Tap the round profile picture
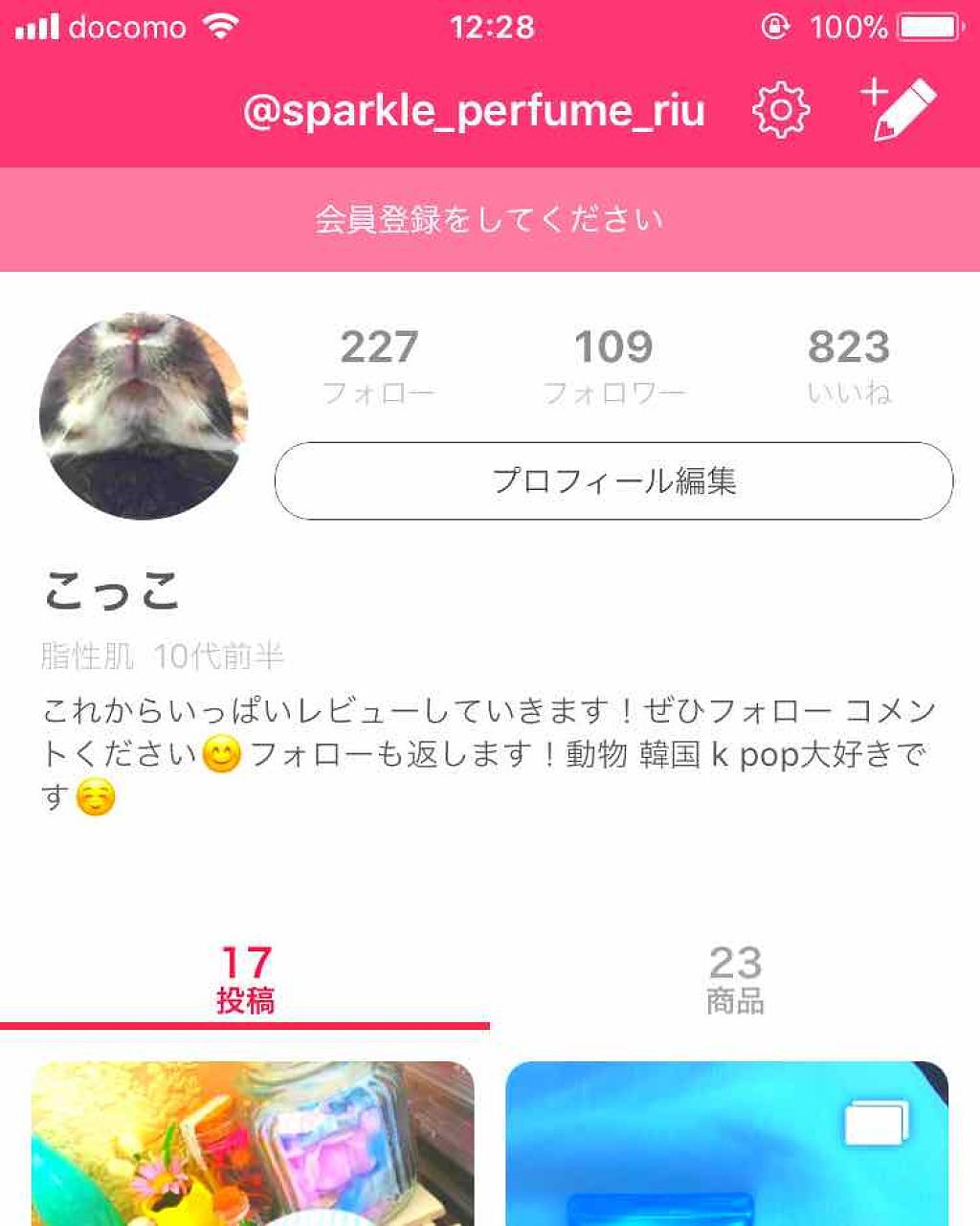Viewport: 980px width, 1226px height. (144, 416)
